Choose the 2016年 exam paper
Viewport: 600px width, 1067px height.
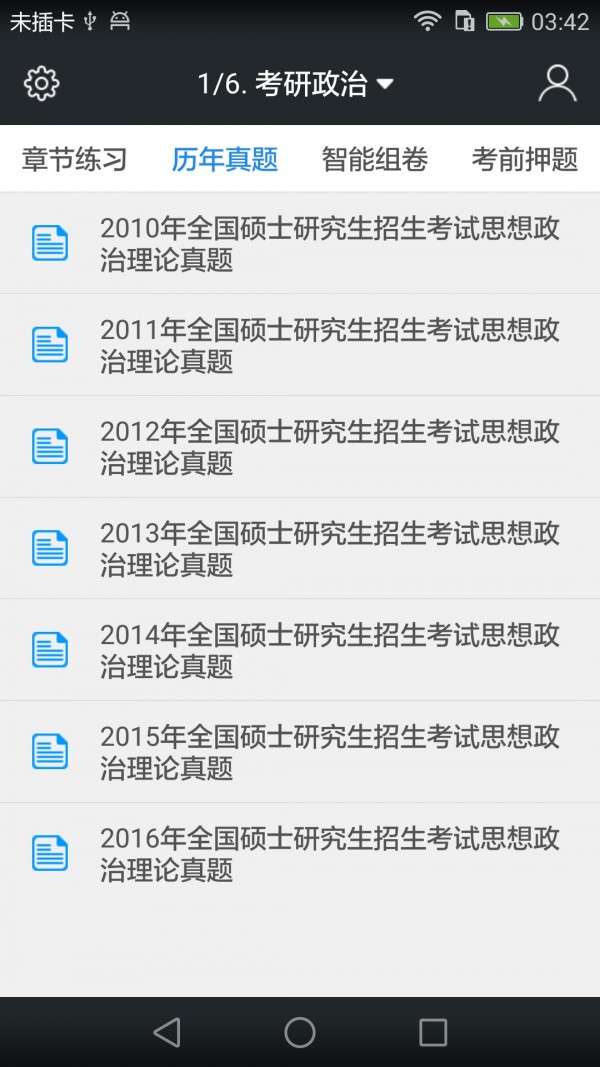pyautogui.click(x=300, y=853)
